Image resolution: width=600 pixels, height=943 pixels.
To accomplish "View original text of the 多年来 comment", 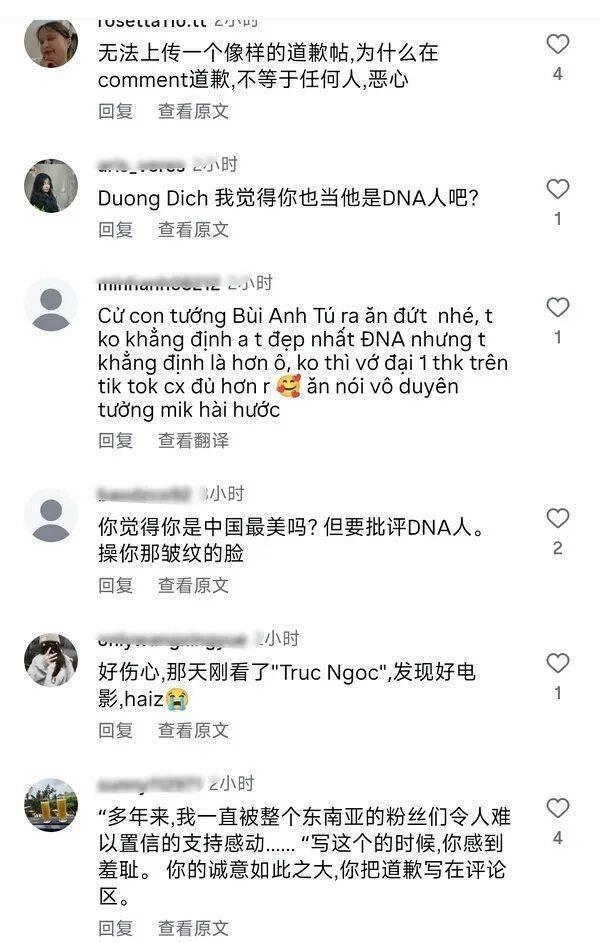I will tap(193, 928).
